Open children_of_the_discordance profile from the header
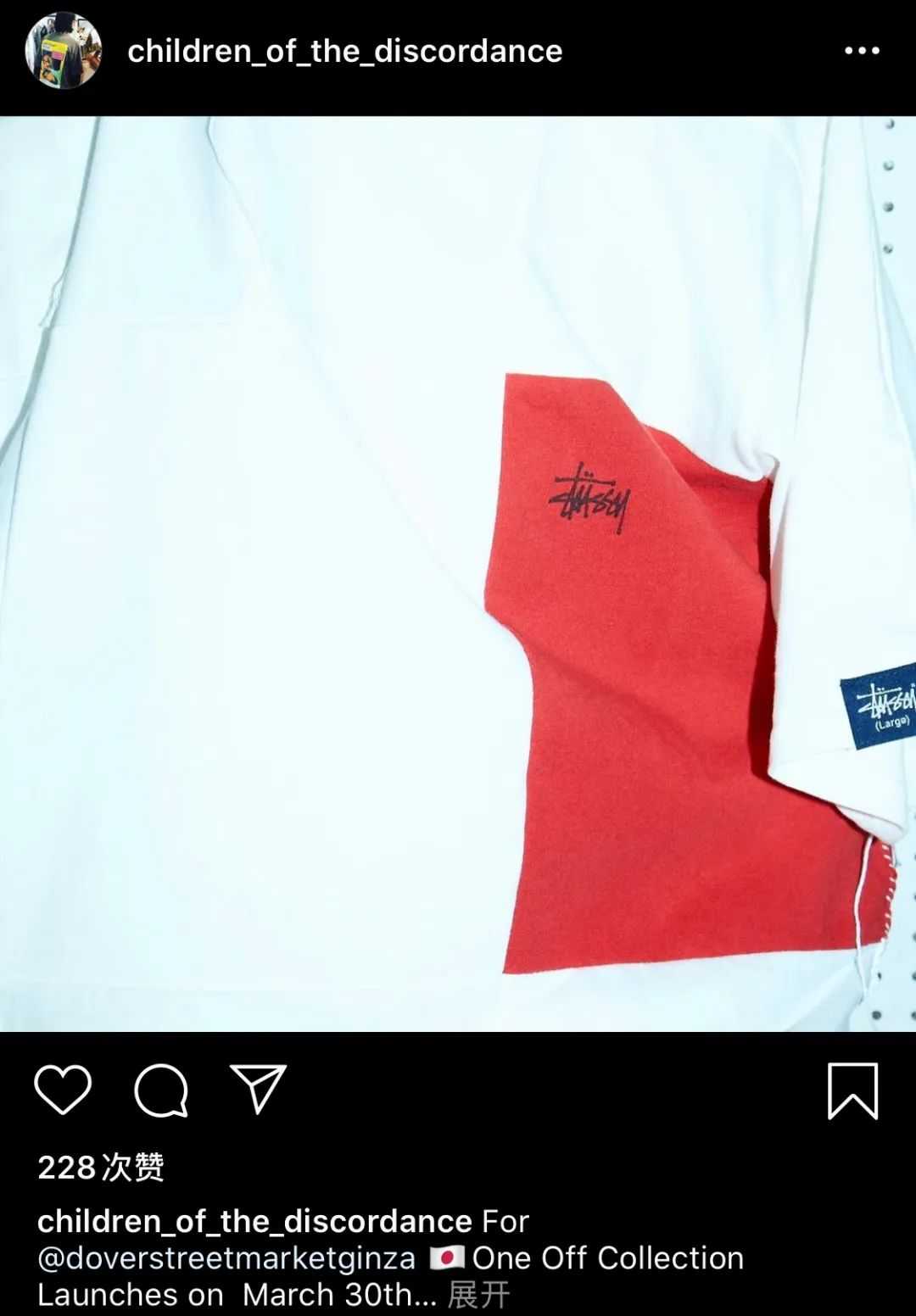 [343, 49]
